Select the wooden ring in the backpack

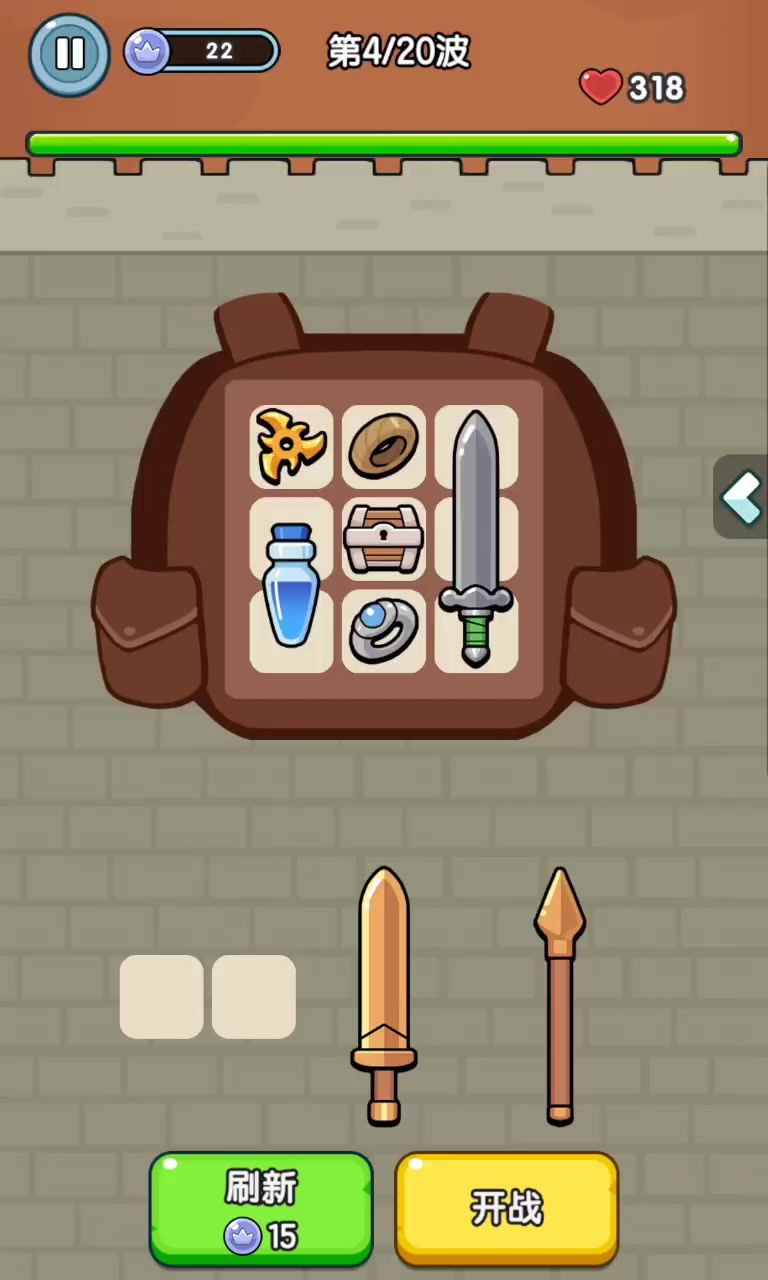point(383,446)
